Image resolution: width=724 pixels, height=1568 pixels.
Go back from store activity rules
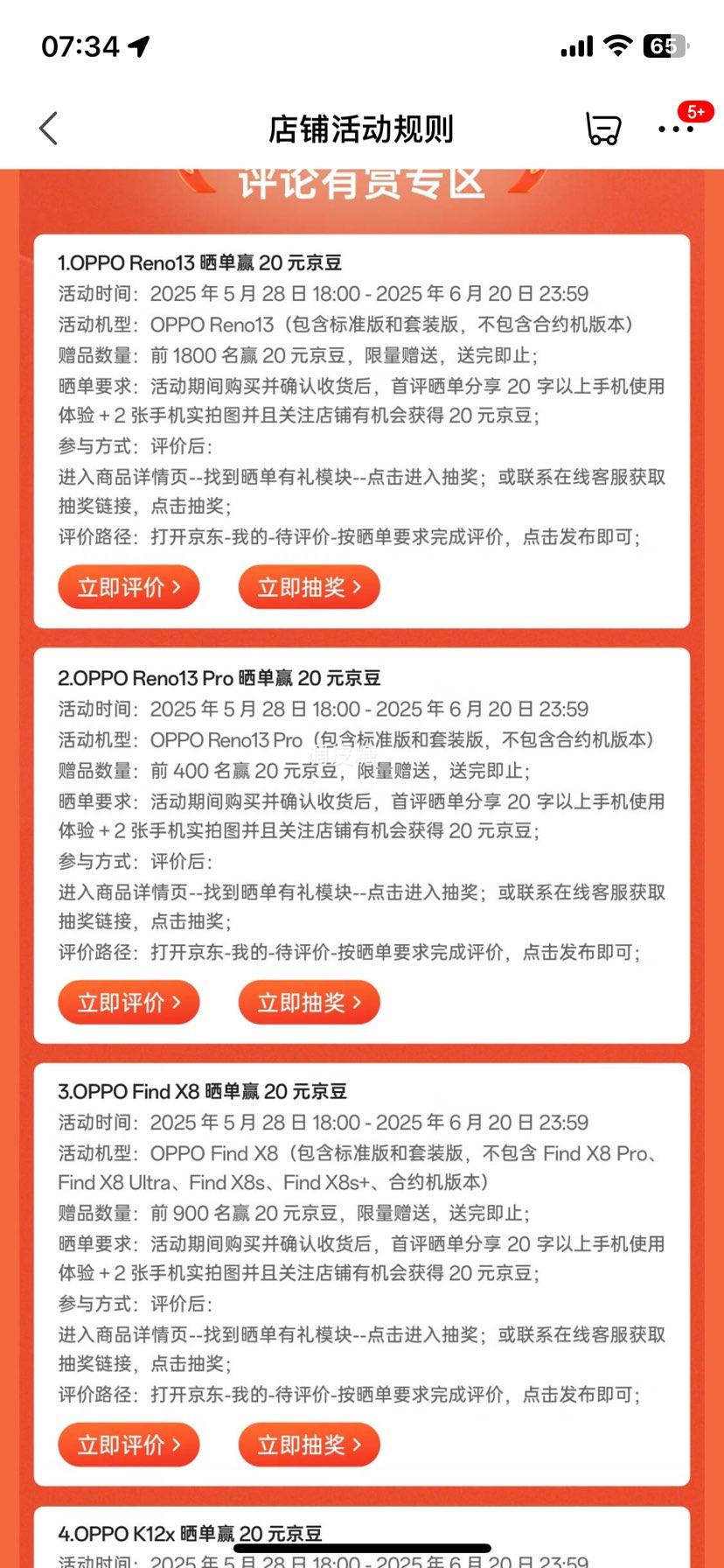click(49, 129)
